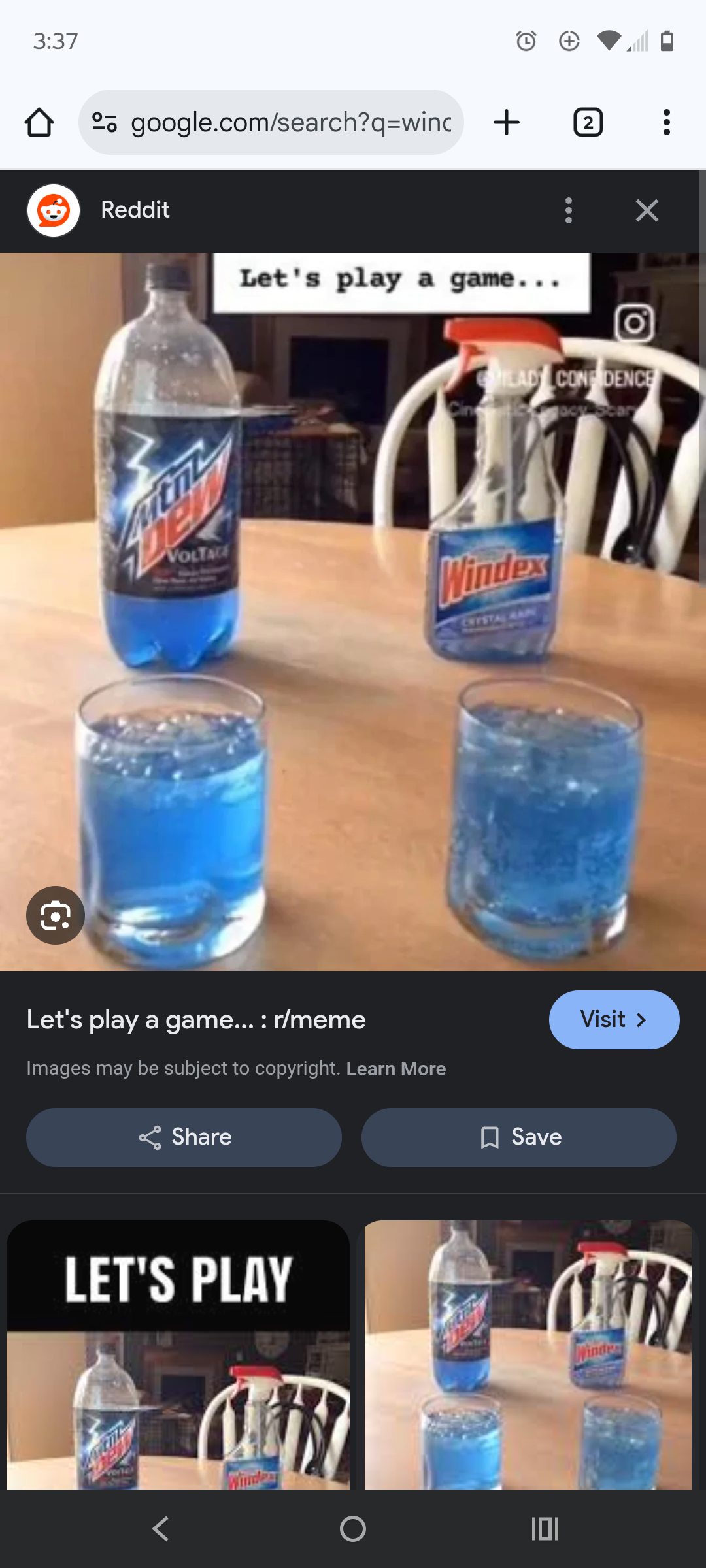Open the tab switcher showing 2 tabs

tap(588, 122)
